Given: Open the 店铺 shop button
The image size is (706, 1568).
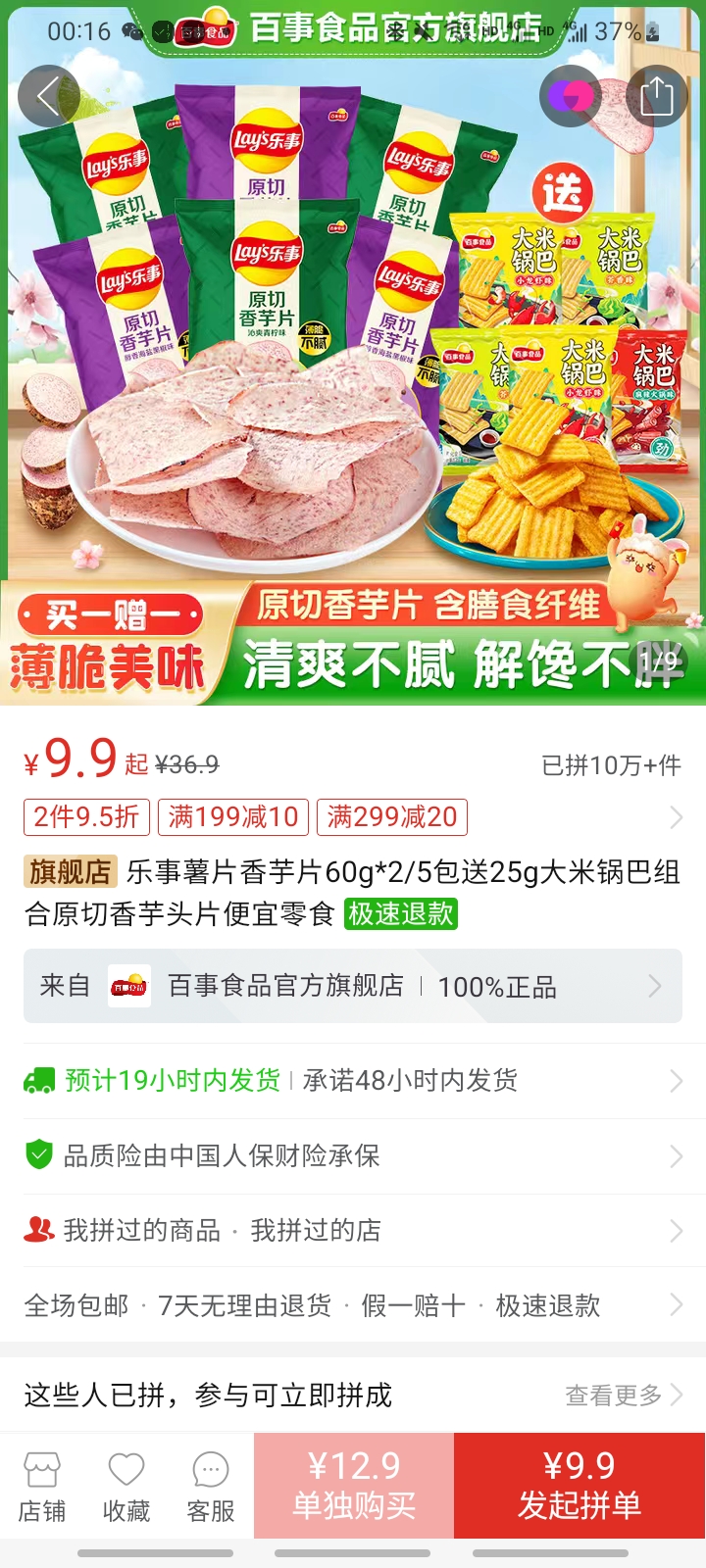Looking at the screenshot, I should [42, 1487].
